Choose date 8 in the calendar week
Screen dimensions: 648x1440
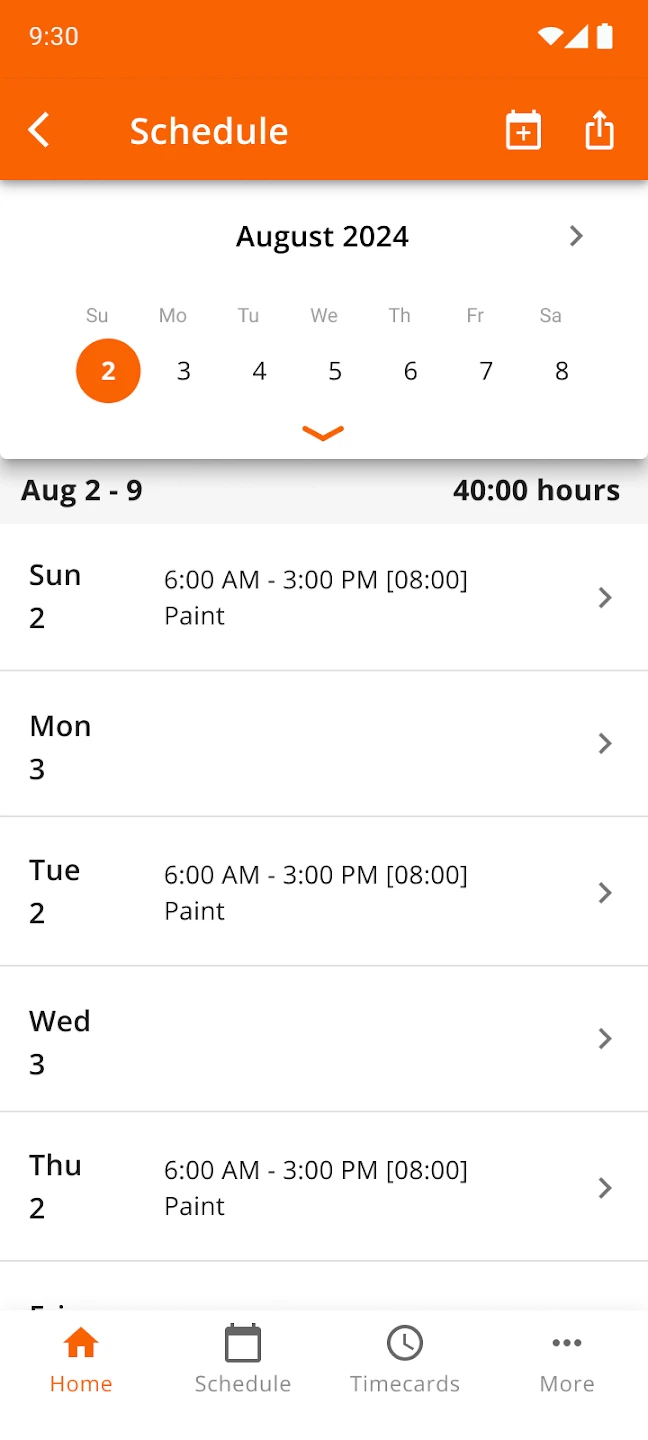click(x=561, y=371)
